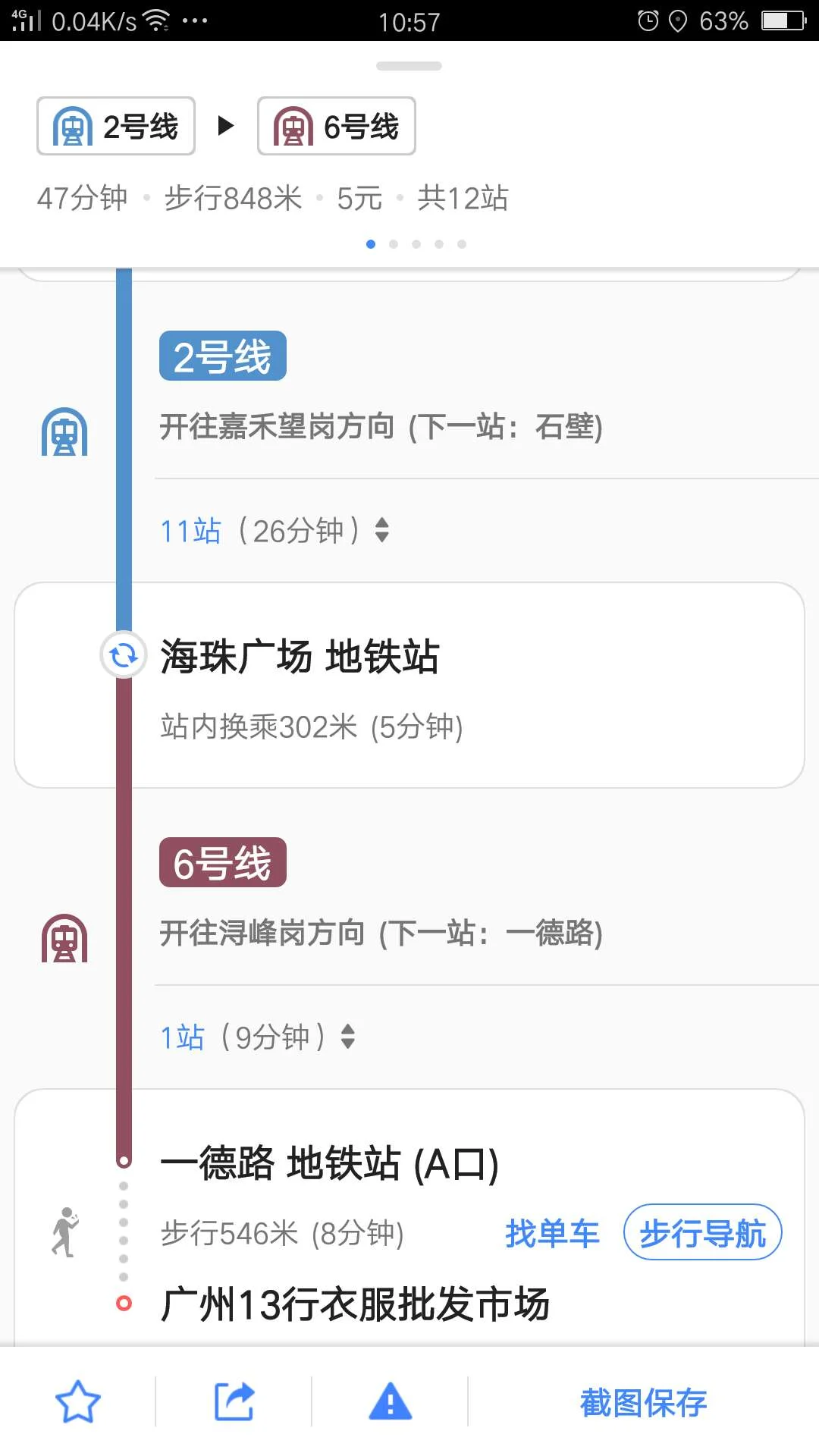819x1456 pixels.
Task: Click the transfer icon at 海珠广场 station
Action: (x=122, y=655)
